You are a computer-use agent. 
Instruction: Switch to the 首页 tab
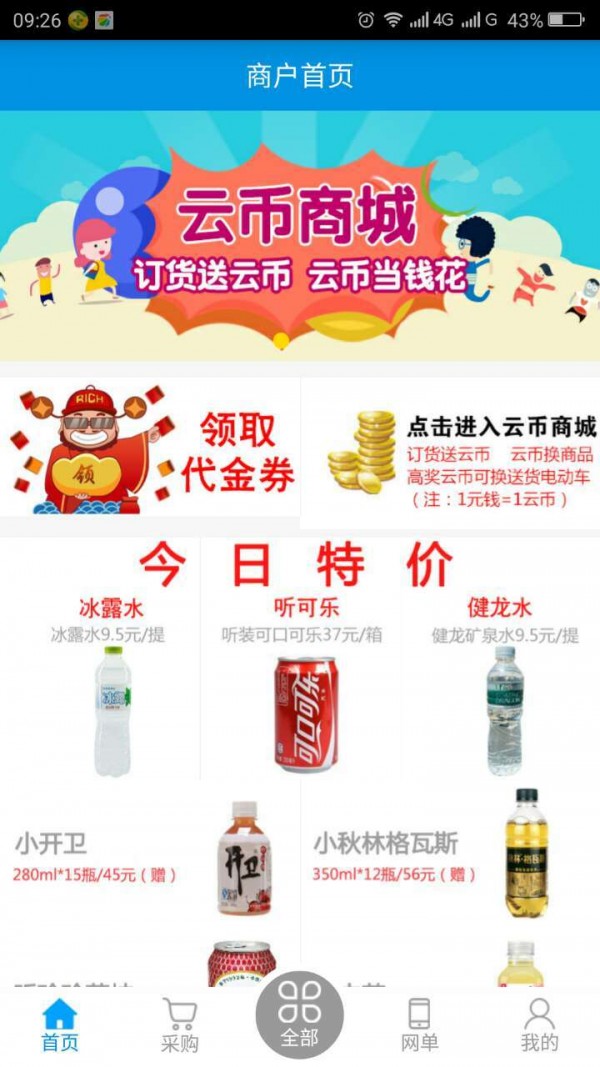[x=59, y=1027]
